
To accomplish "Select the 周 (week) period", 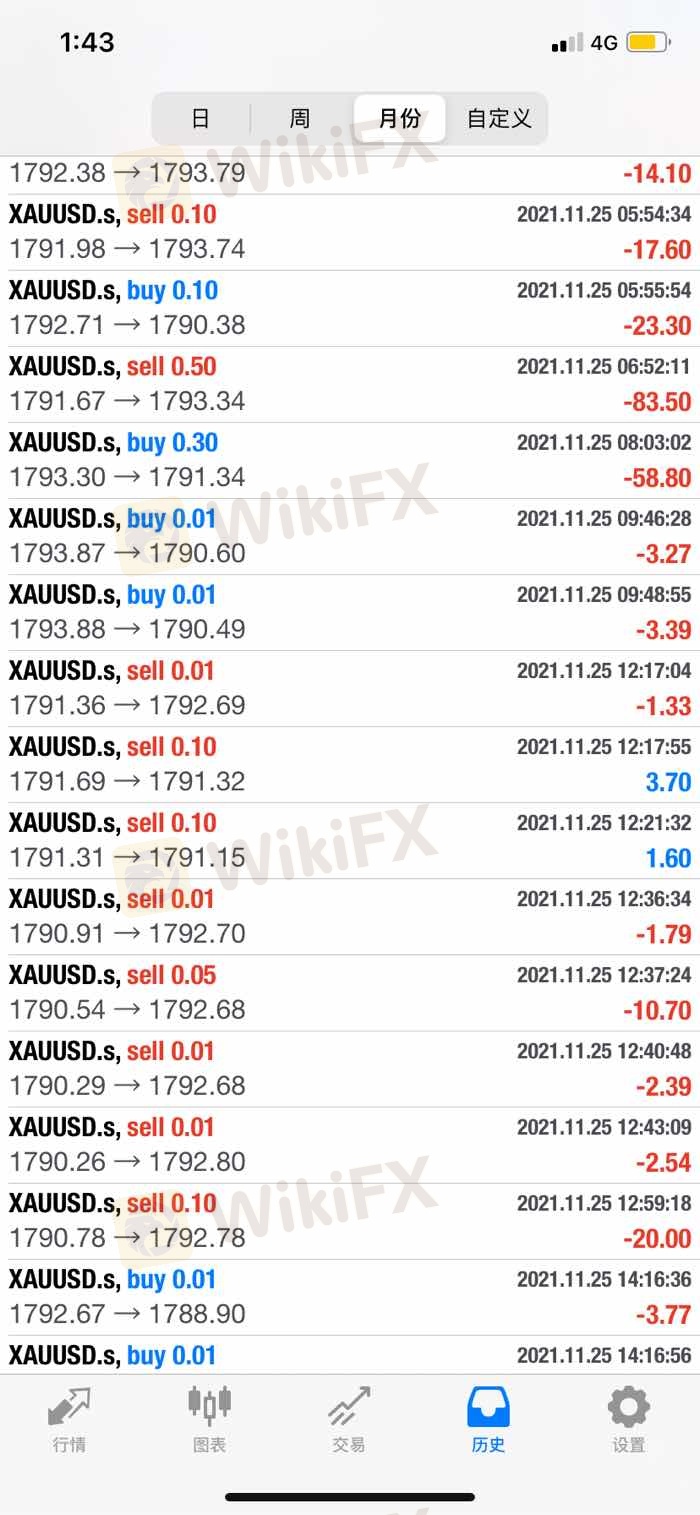I will [300, 119].
